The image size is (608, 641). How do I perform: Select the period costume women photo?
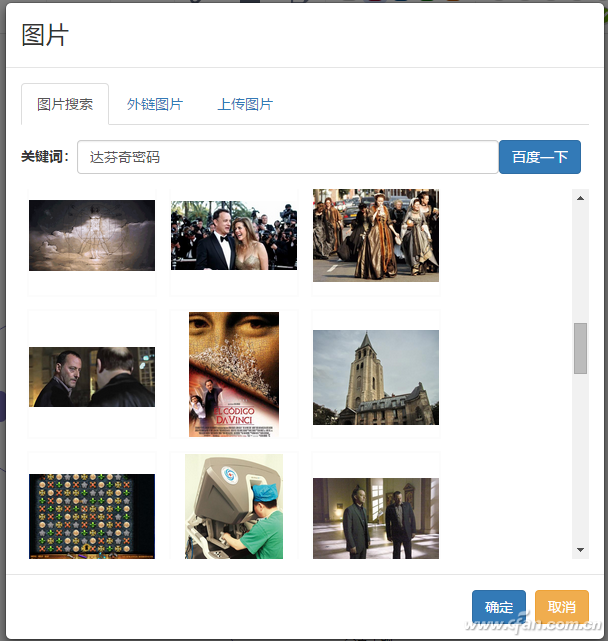click(376, 236)
